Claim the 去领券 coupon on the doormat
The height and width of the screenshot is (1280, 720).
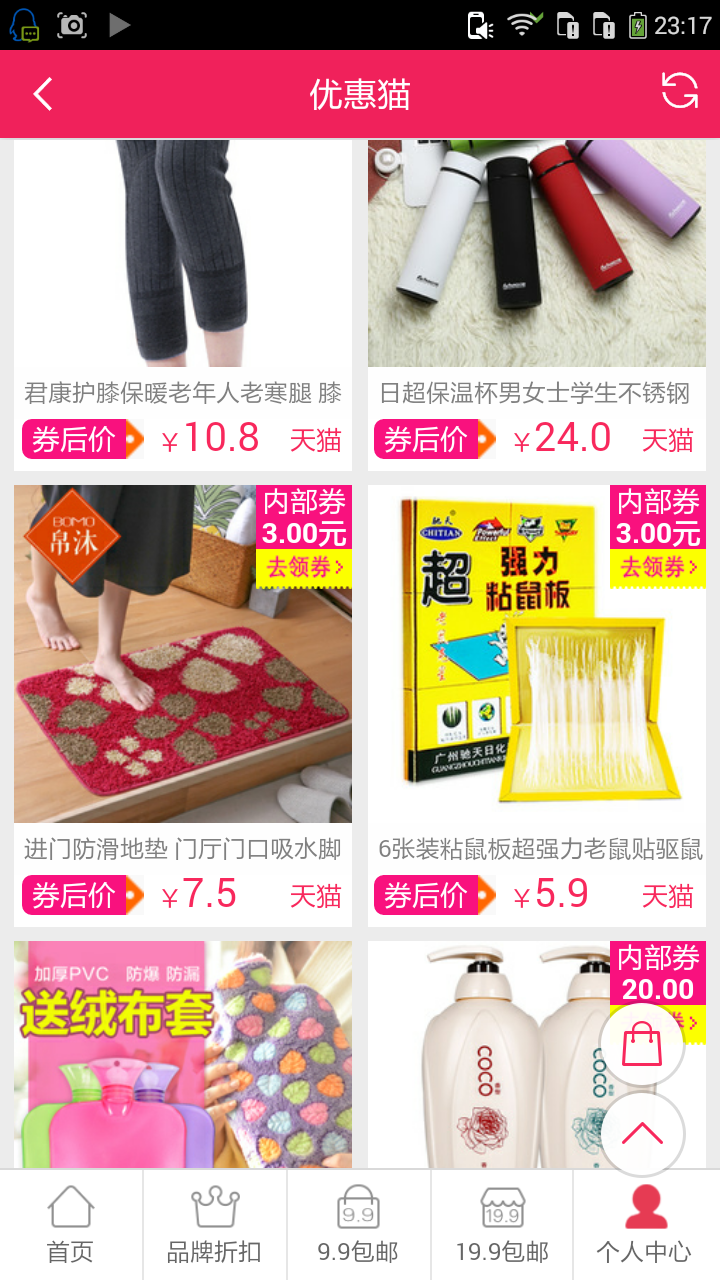coord(304,567)
